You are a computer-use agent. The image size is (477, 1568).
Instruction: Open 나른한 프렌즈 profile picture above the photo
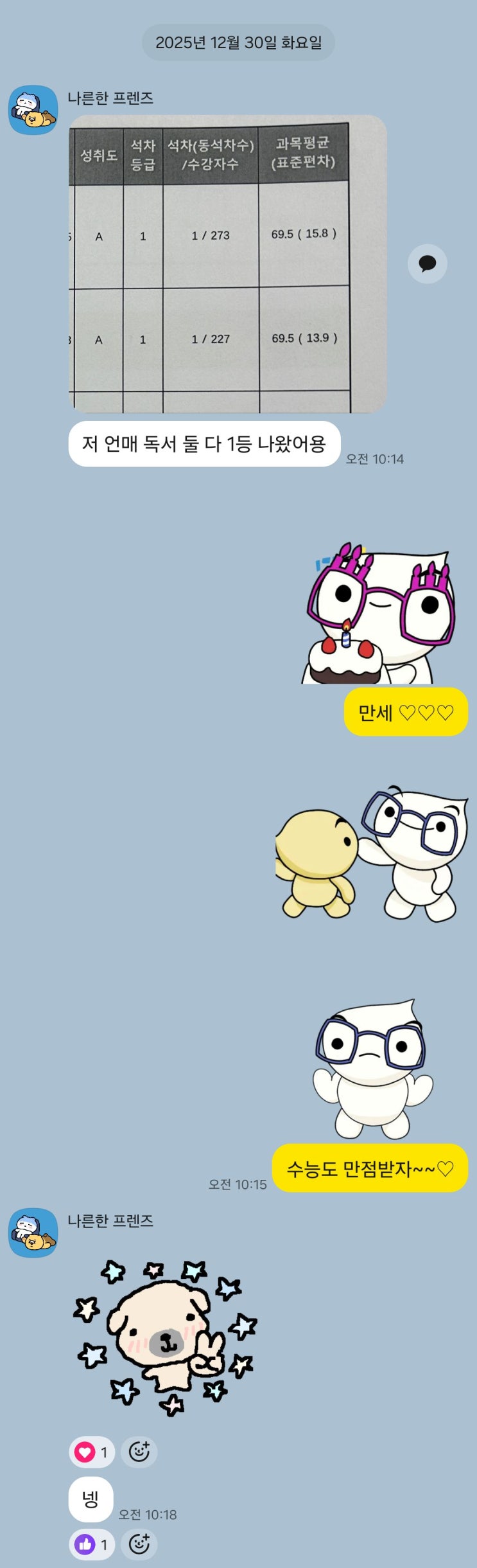coord(33,110)
